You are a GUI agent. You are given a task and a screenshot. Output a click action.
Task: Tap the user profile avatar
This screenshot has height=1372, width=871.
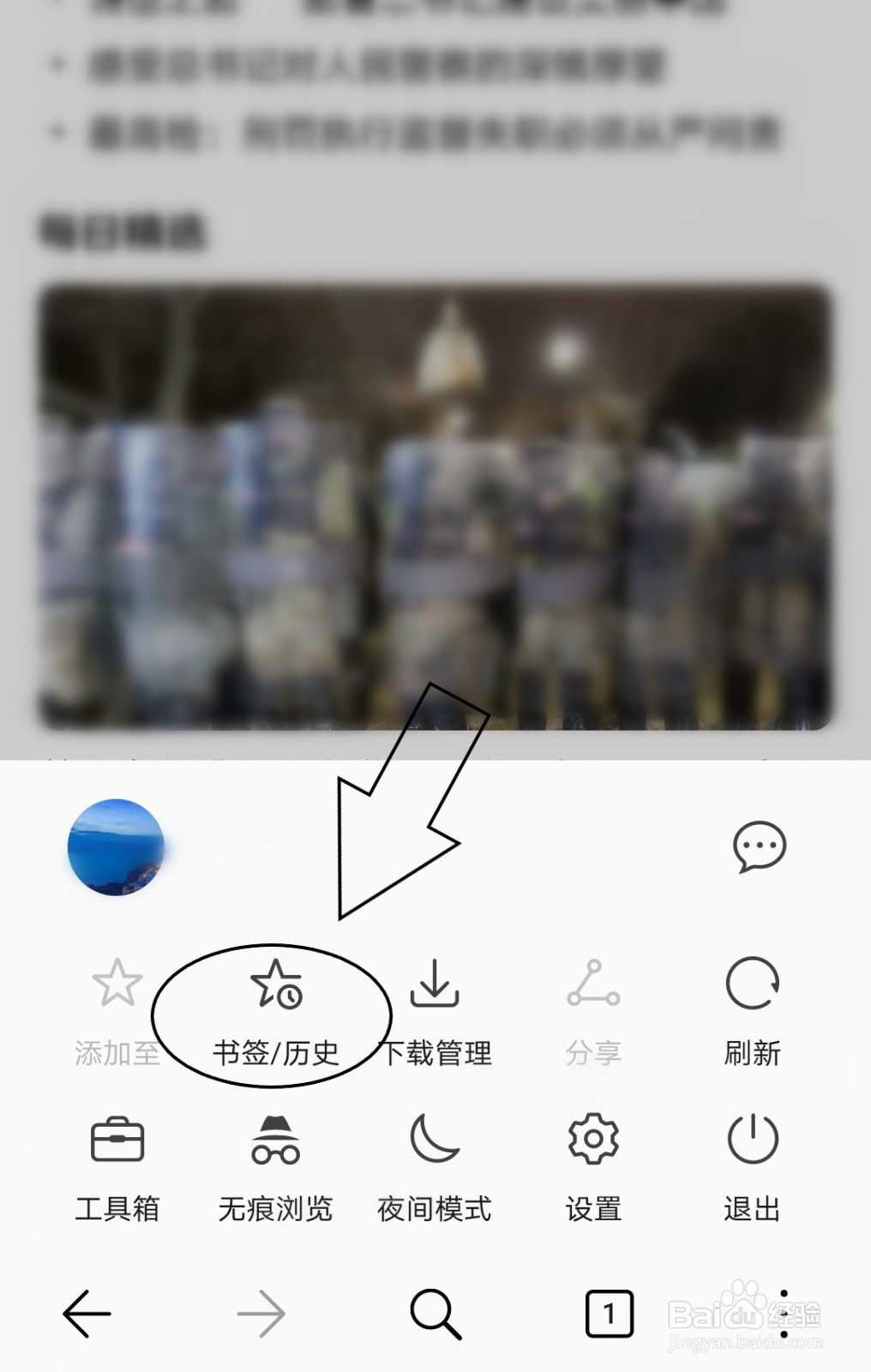click(118, 847)
